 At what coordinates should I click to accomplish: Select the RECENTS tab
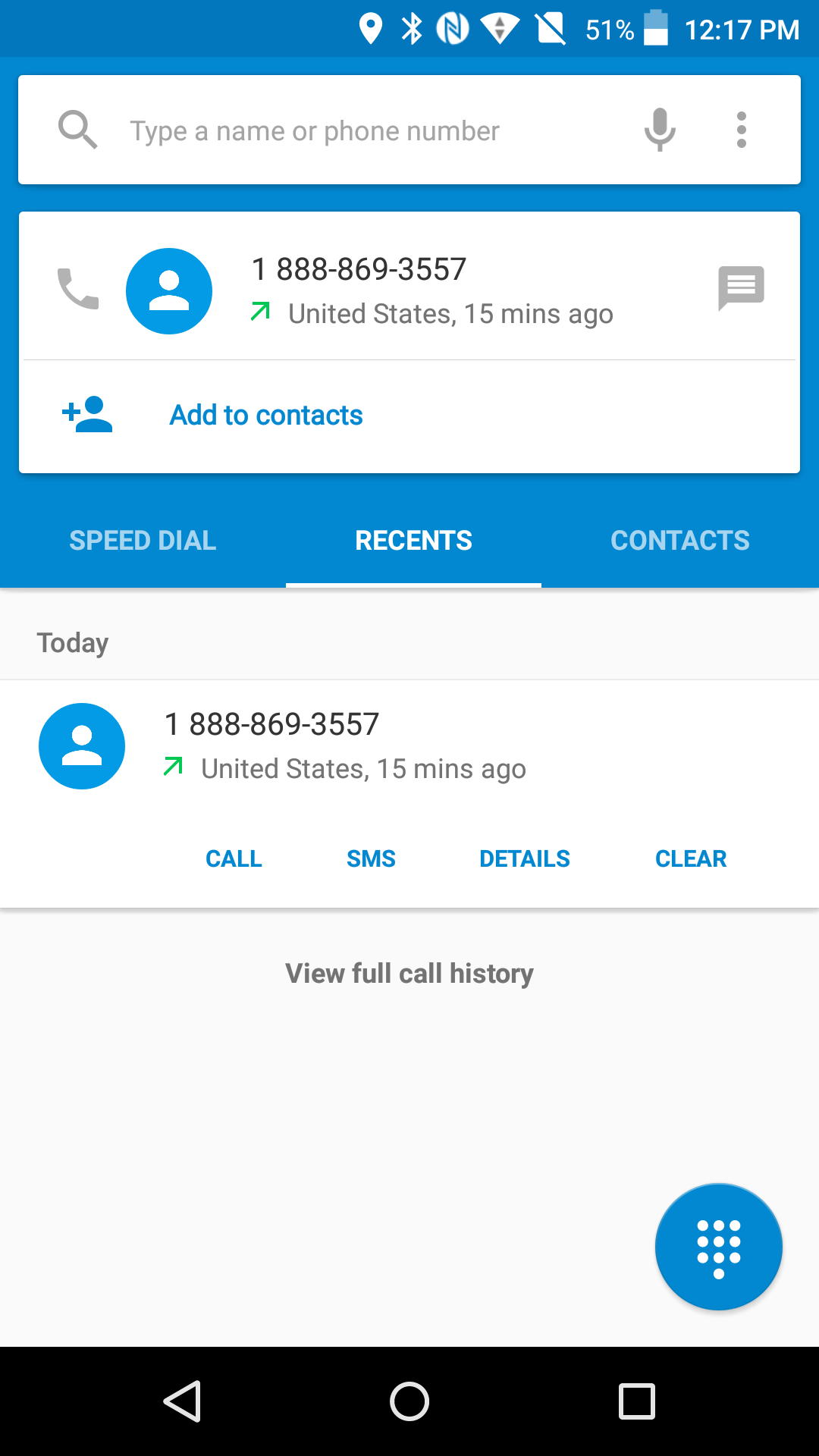point(413,540)
